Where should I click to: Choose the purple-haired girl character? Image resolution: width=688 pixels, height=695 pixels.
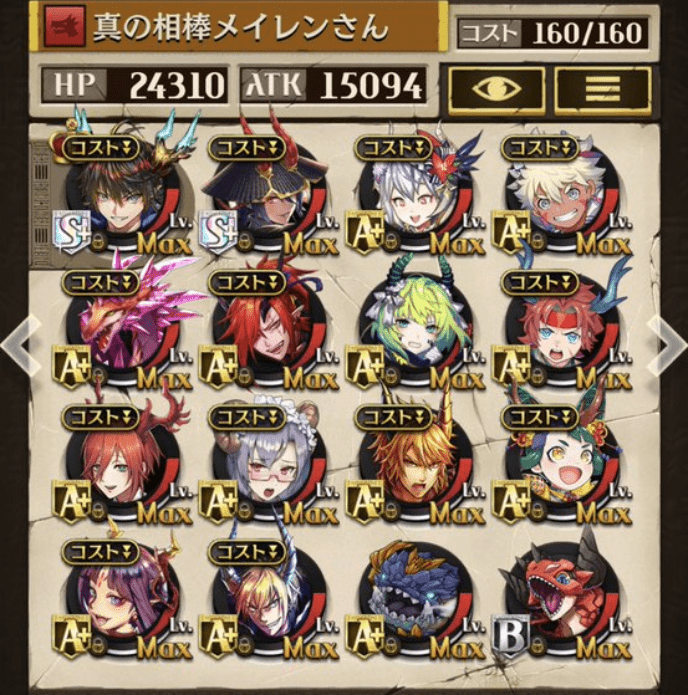pos(122,600)
